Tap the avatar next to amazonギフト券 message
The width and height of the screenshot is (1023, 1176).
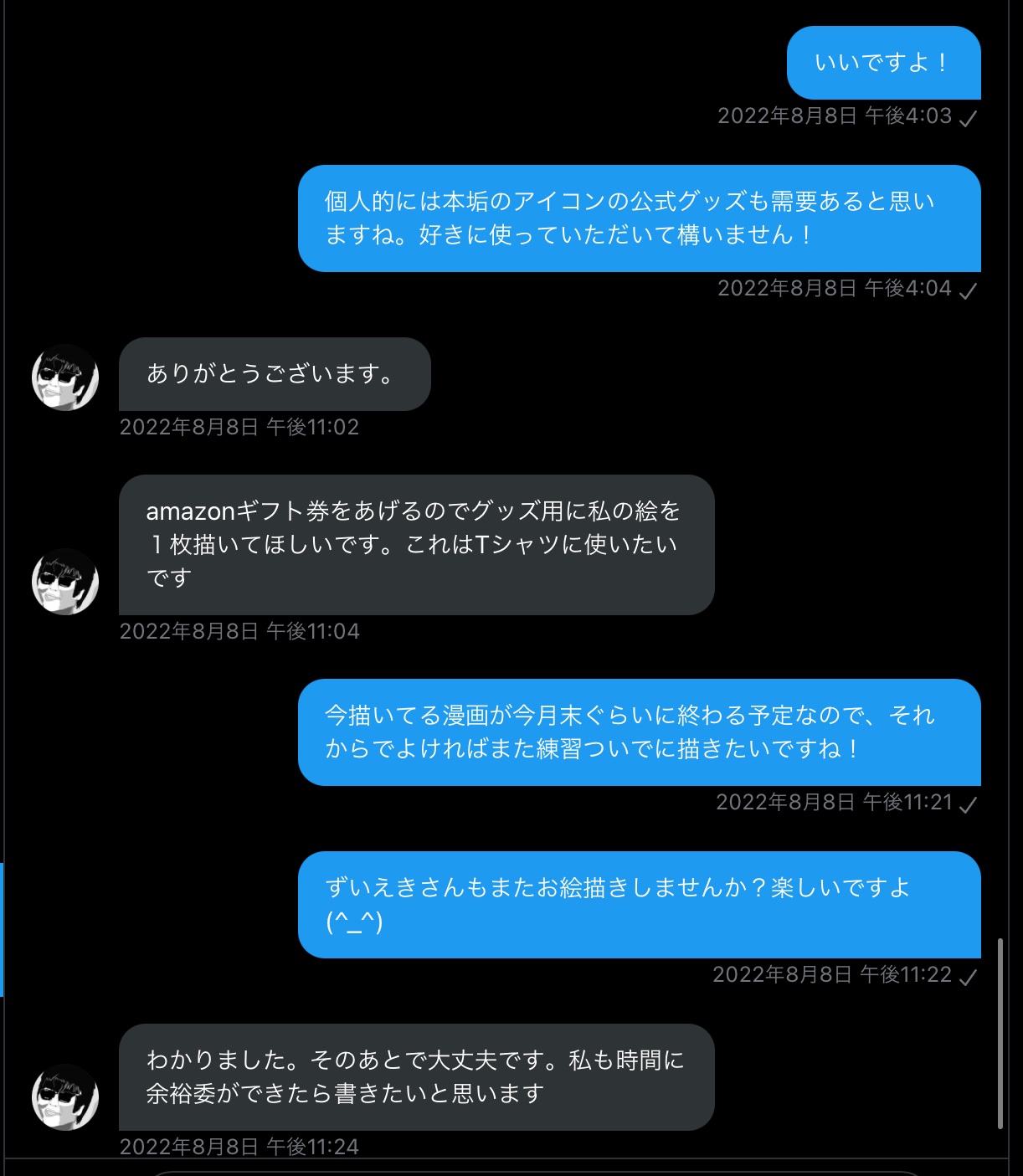point(65,582)
